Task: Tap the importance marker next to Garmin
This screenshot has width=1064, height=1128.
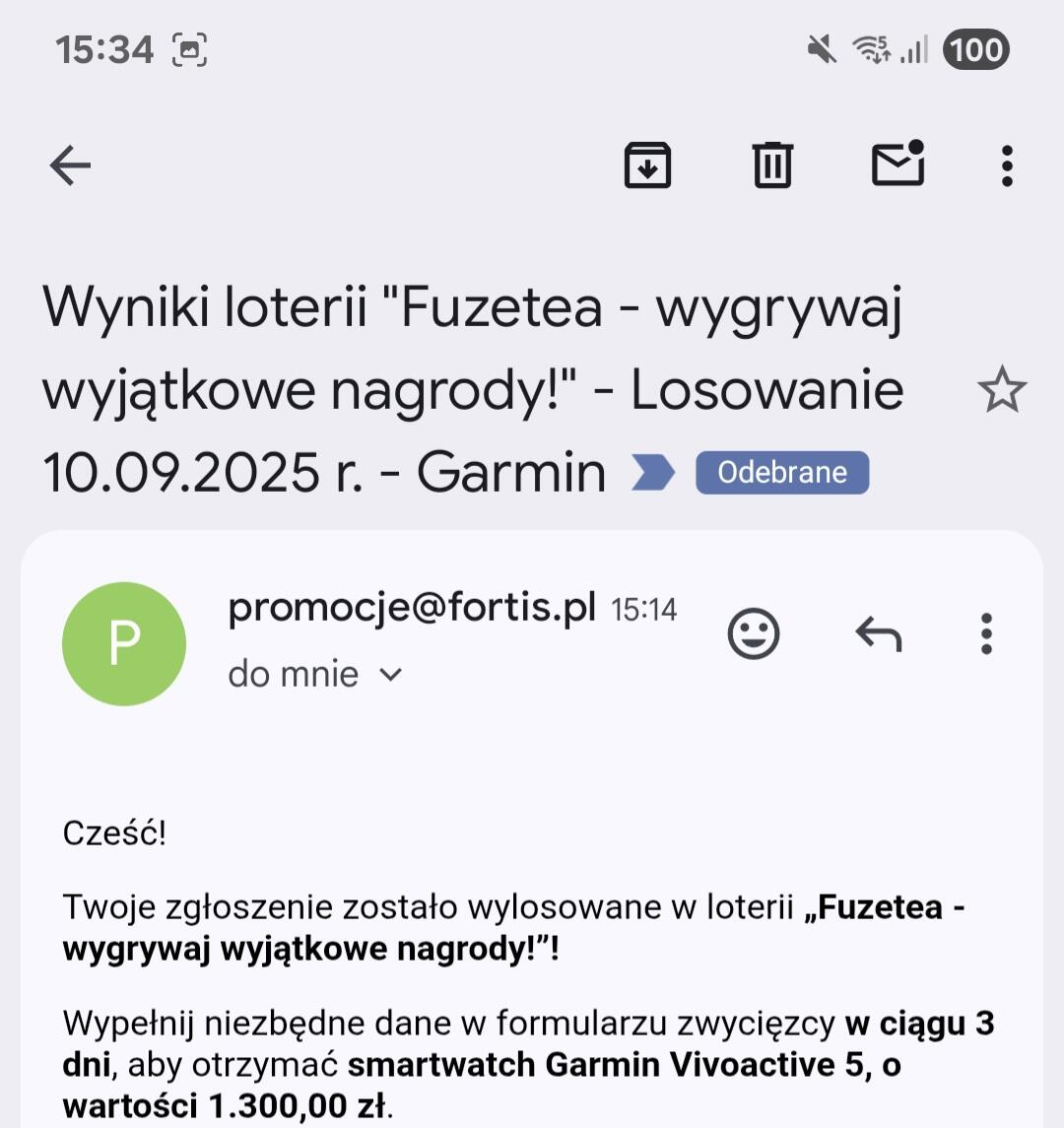Action: (x=652, y=473)
